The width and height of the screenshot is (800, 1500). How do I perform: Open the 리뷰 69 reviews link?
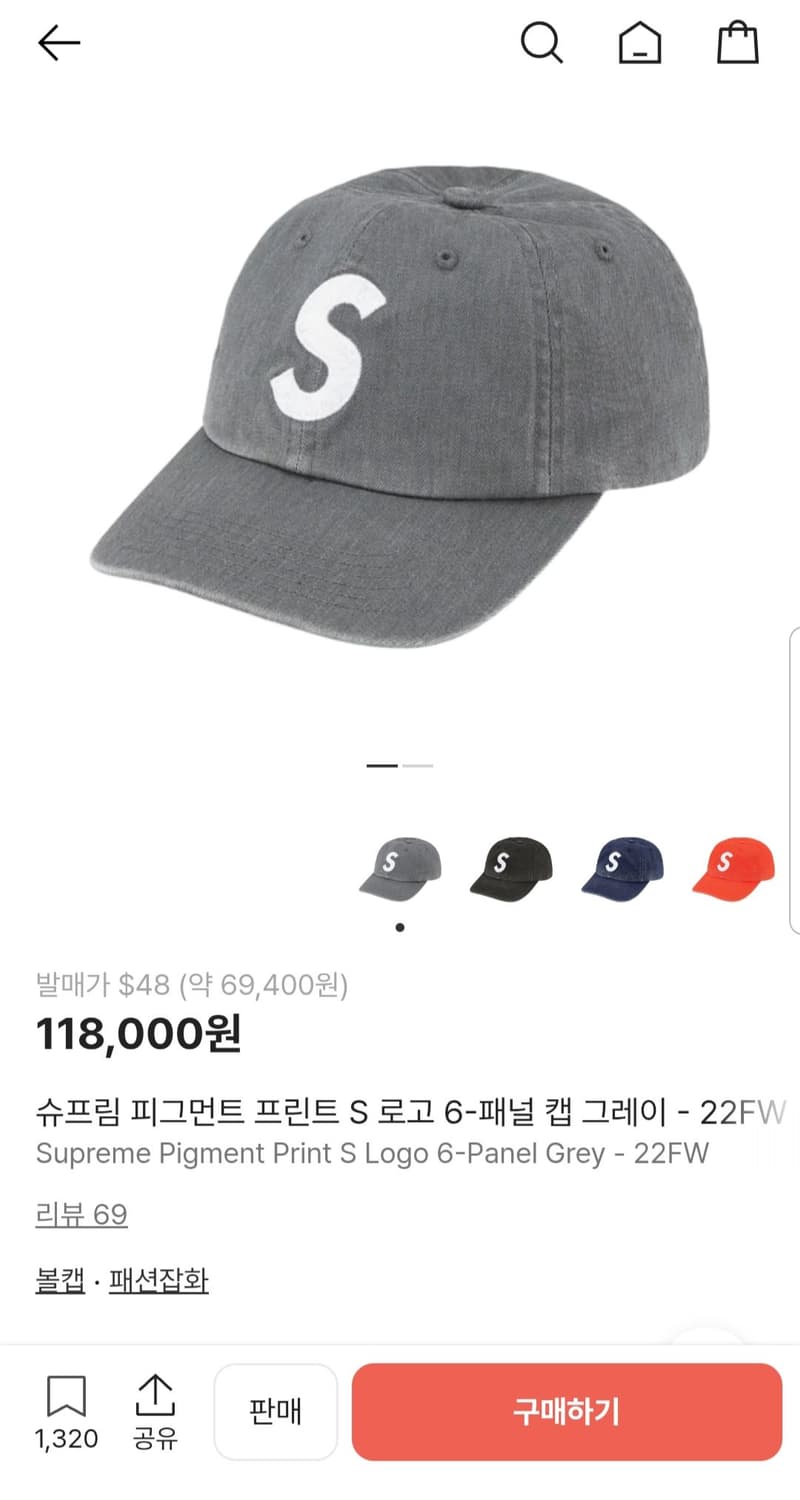(x=81, y=1214)
